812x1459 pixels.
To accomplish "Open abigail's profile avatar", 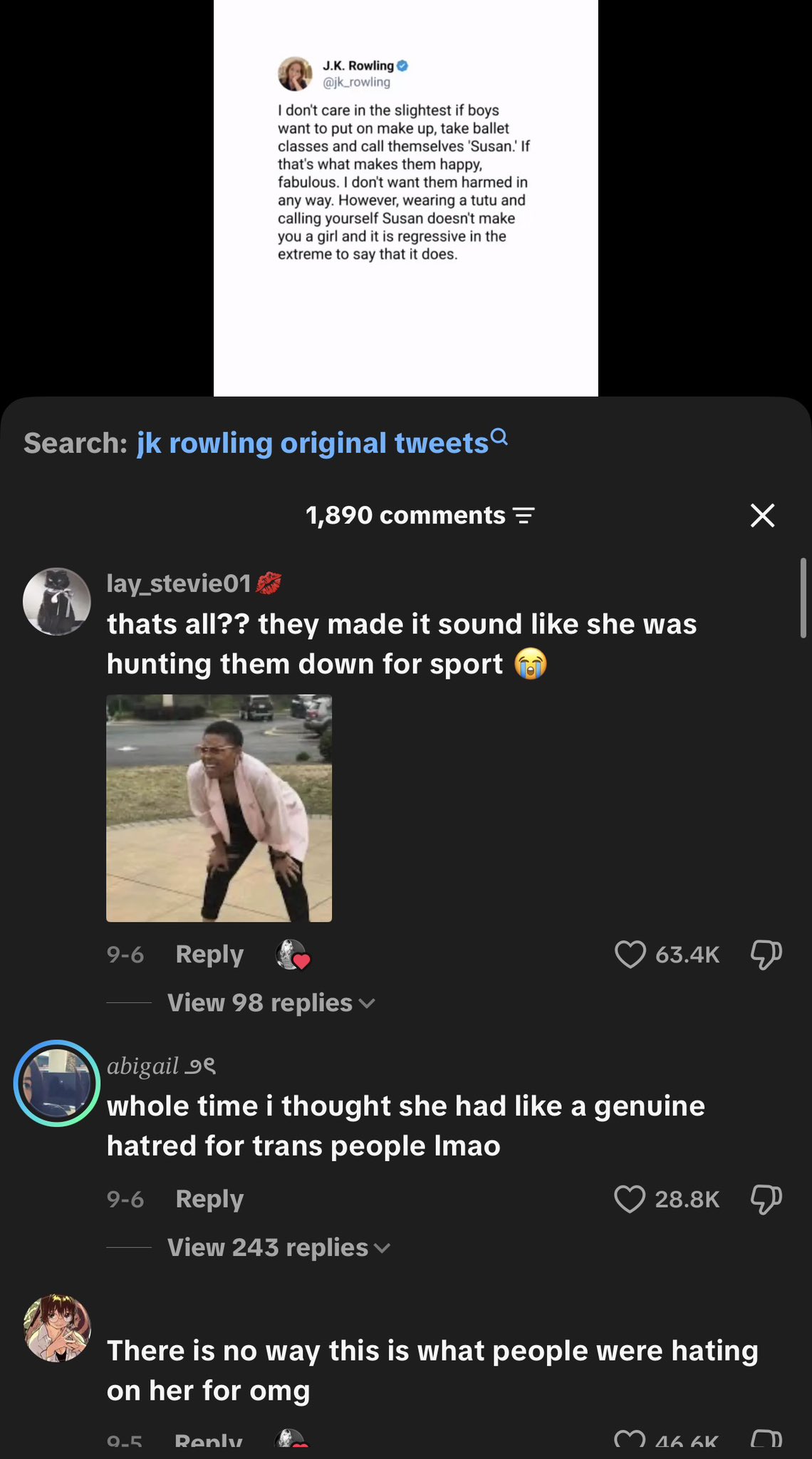I will pyautogui.click(x=57, y=1083).
